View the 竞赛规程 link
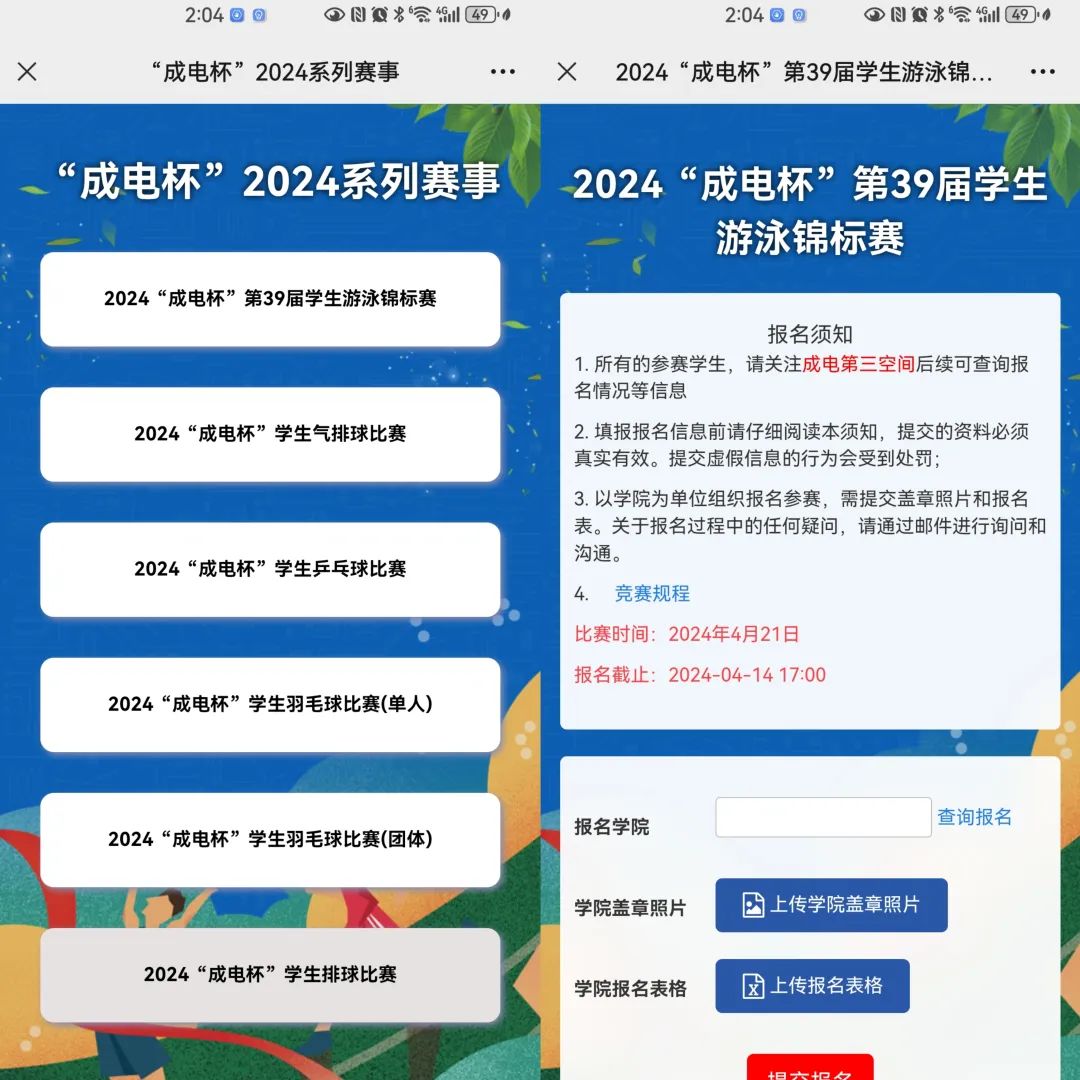This screenshot has width=1080, height=1080. pos(652,593)
